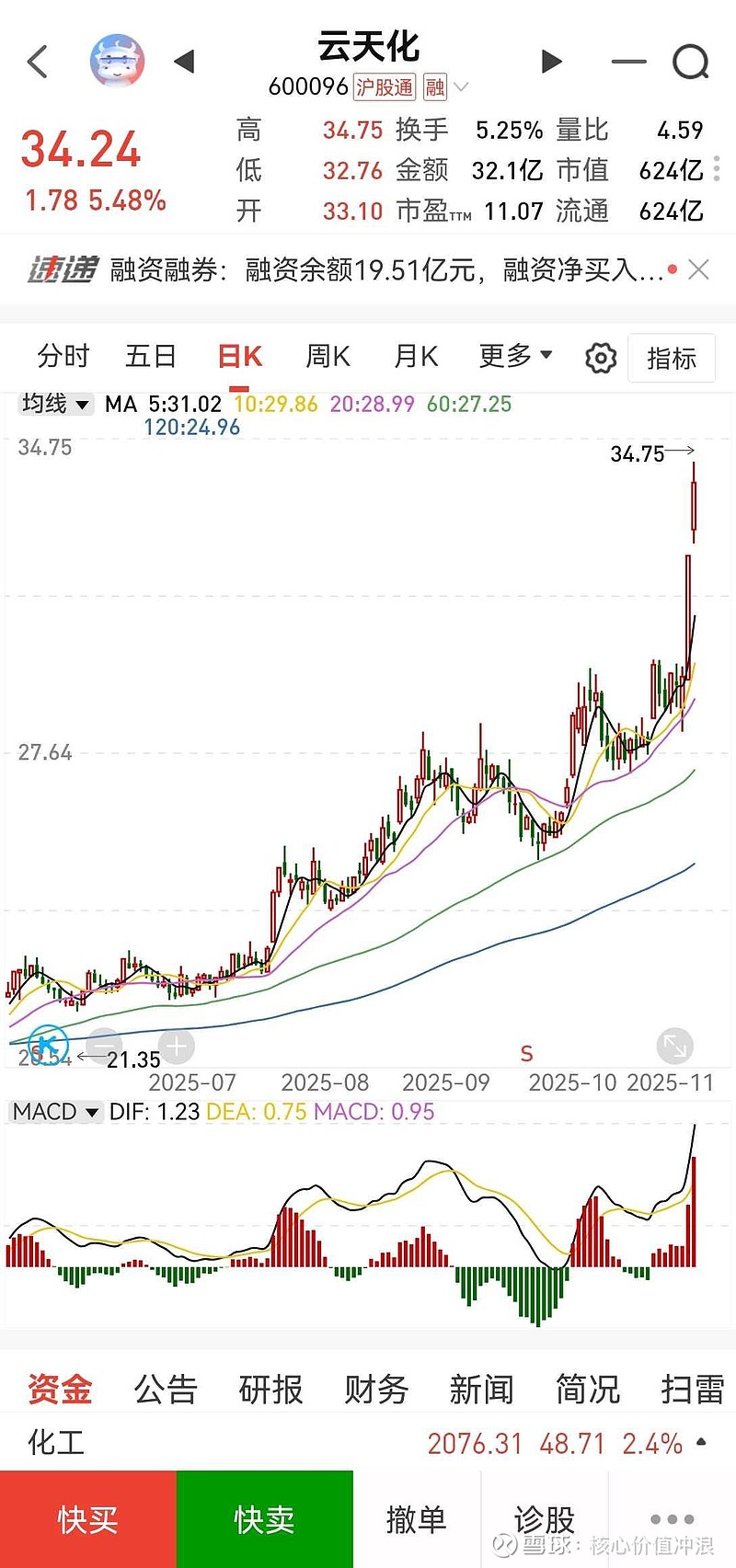Expand chart to fullscreen

coord(674,1047)
